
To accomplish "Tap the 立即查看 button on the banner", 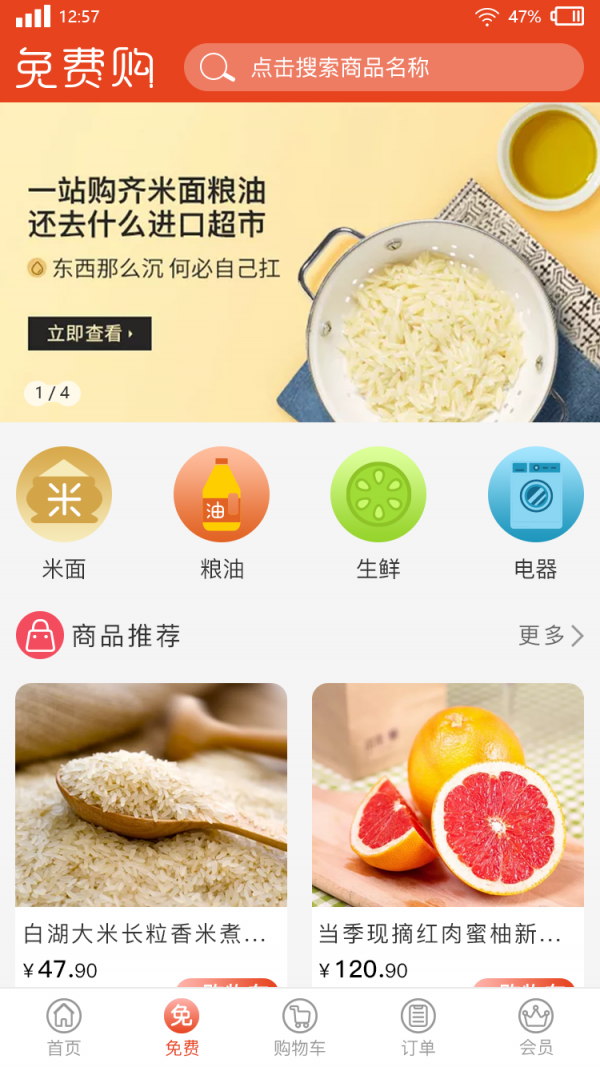I will click(x=89, y=333).
